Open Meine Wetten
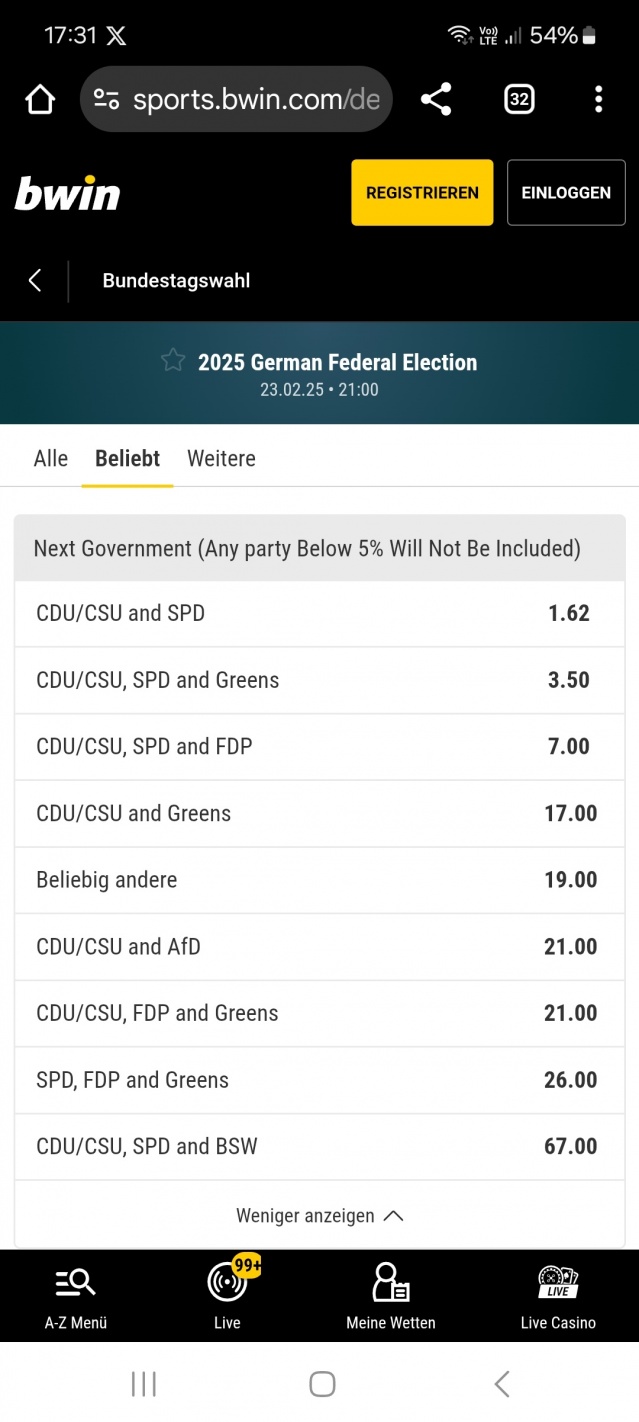This screenshot has width=639, height=1422. coord(391,1297)
